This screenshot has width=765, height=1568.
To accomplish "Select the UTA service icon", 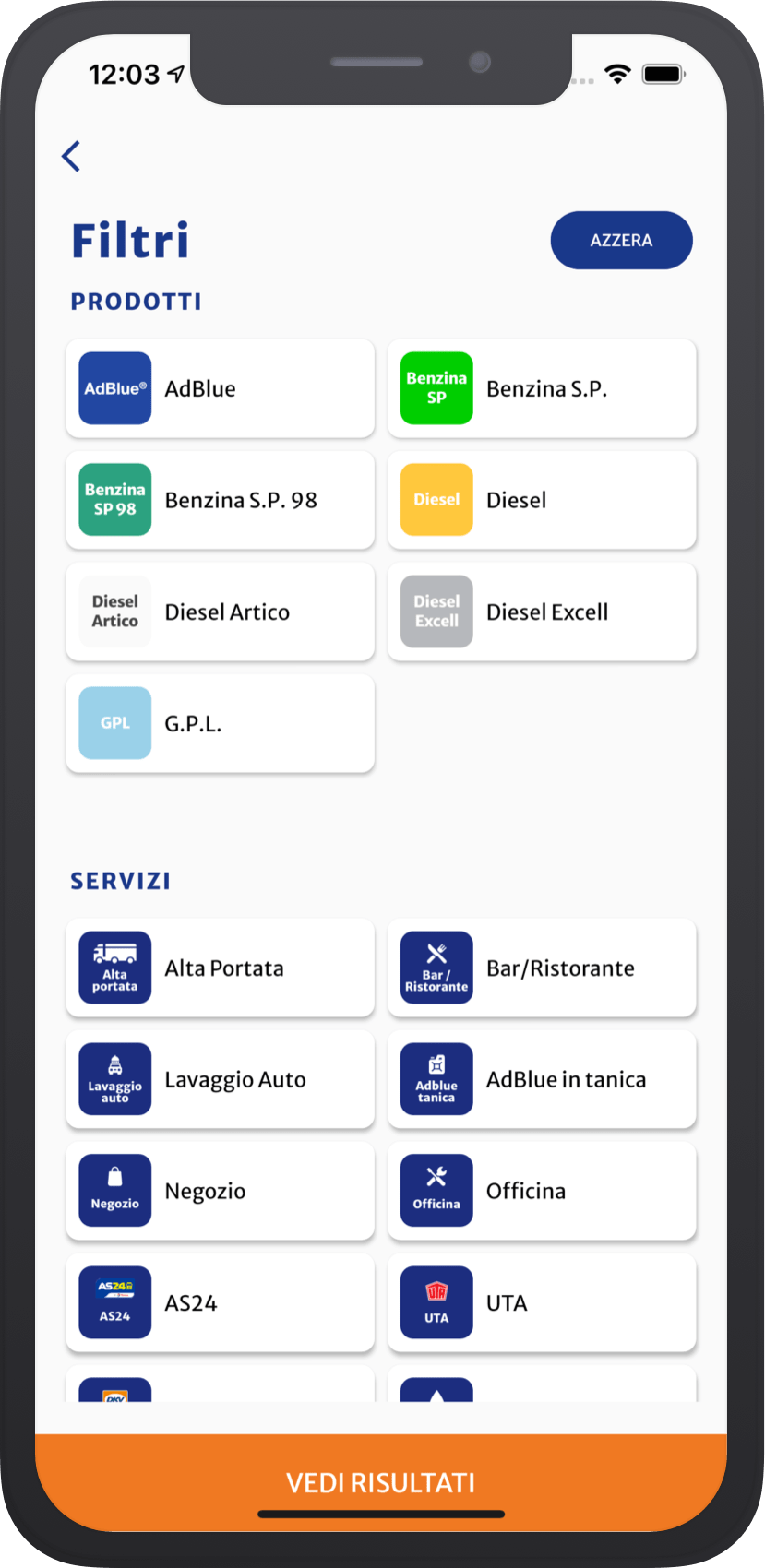I will (x=436, y=1302).
